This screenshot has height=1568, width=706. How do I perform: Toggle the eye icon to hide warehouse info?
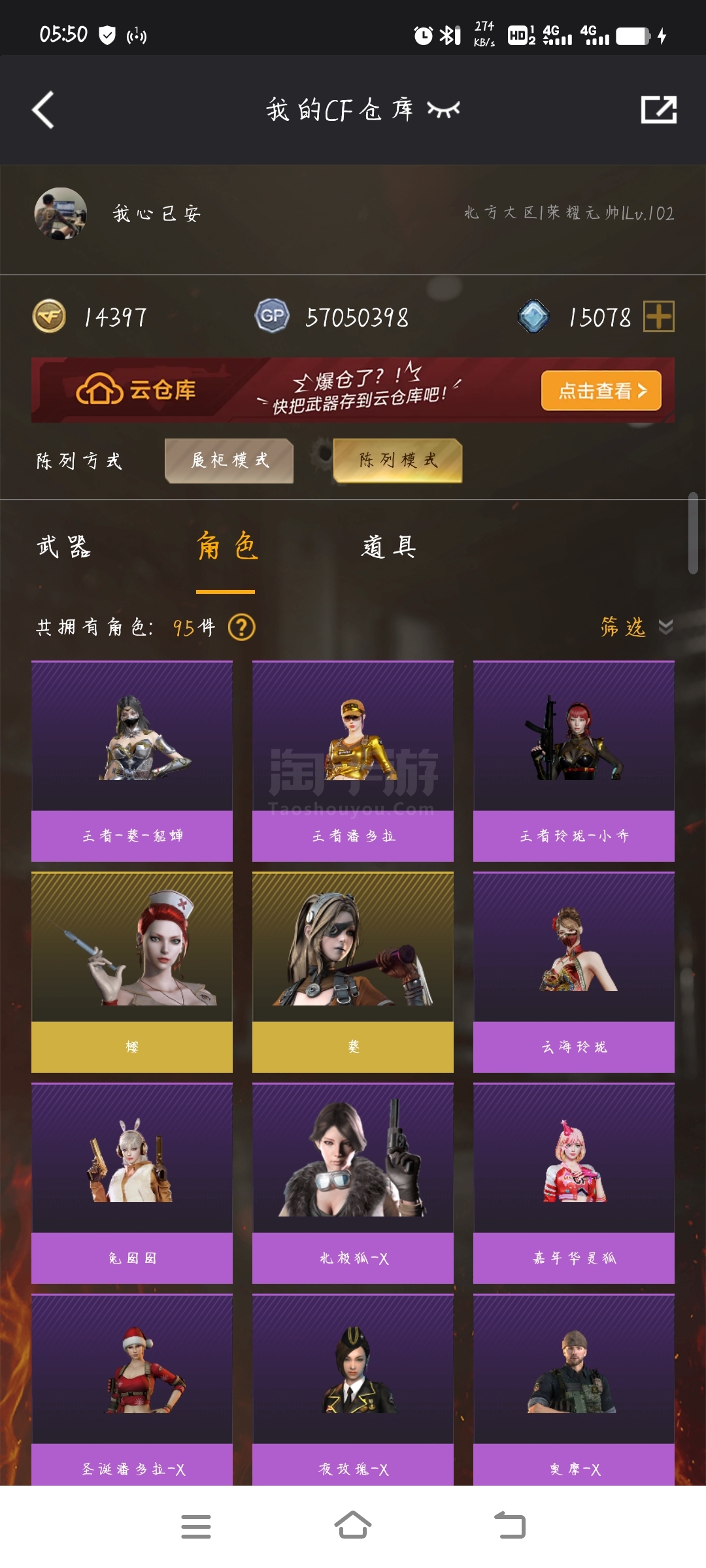[x=444, y=110]
